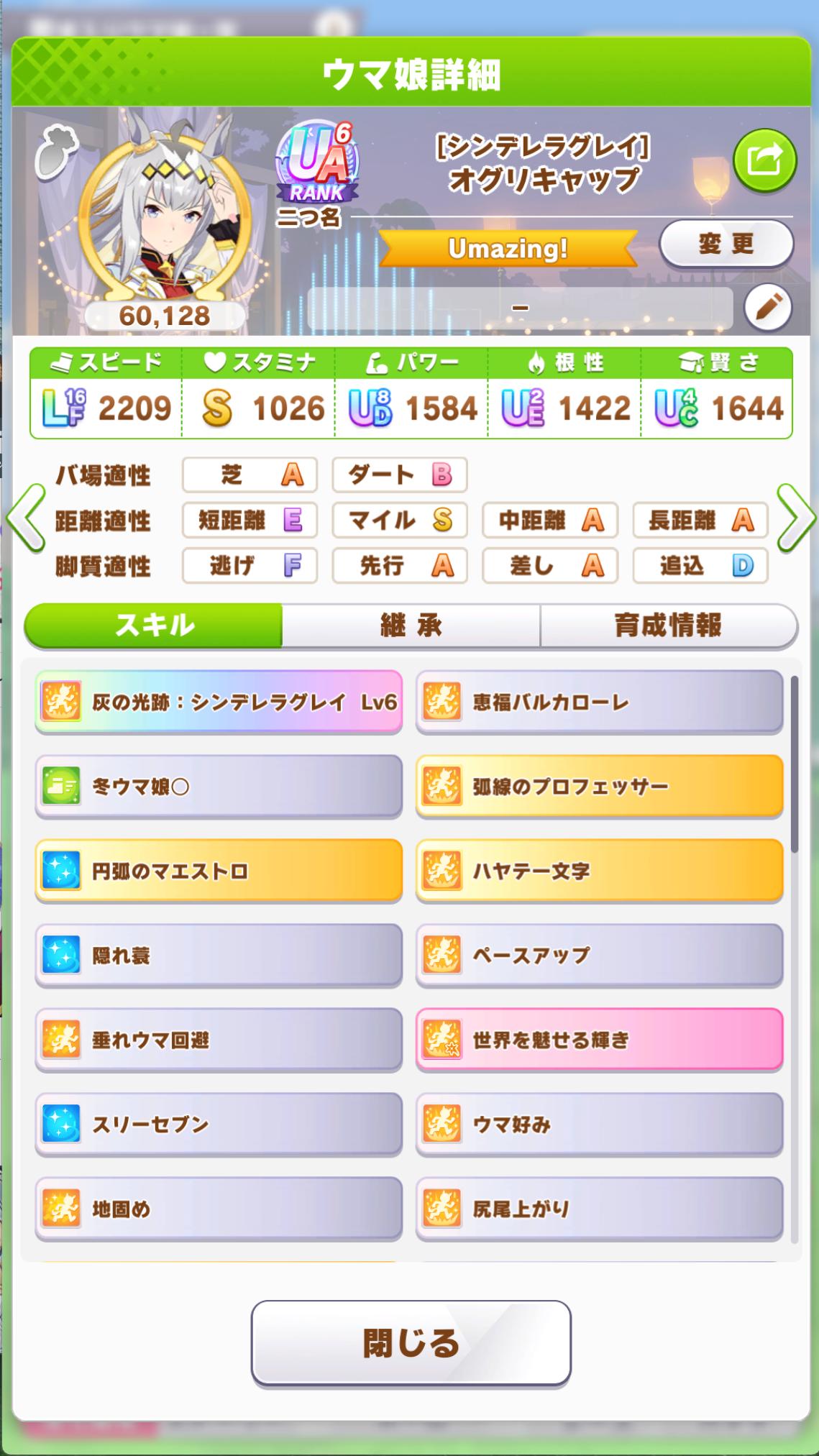The height and width of the screenshot is (1456, 819).
Task: Open skill 灰の光跡：シンデレラグレイ Lv6
Action: 219,702
